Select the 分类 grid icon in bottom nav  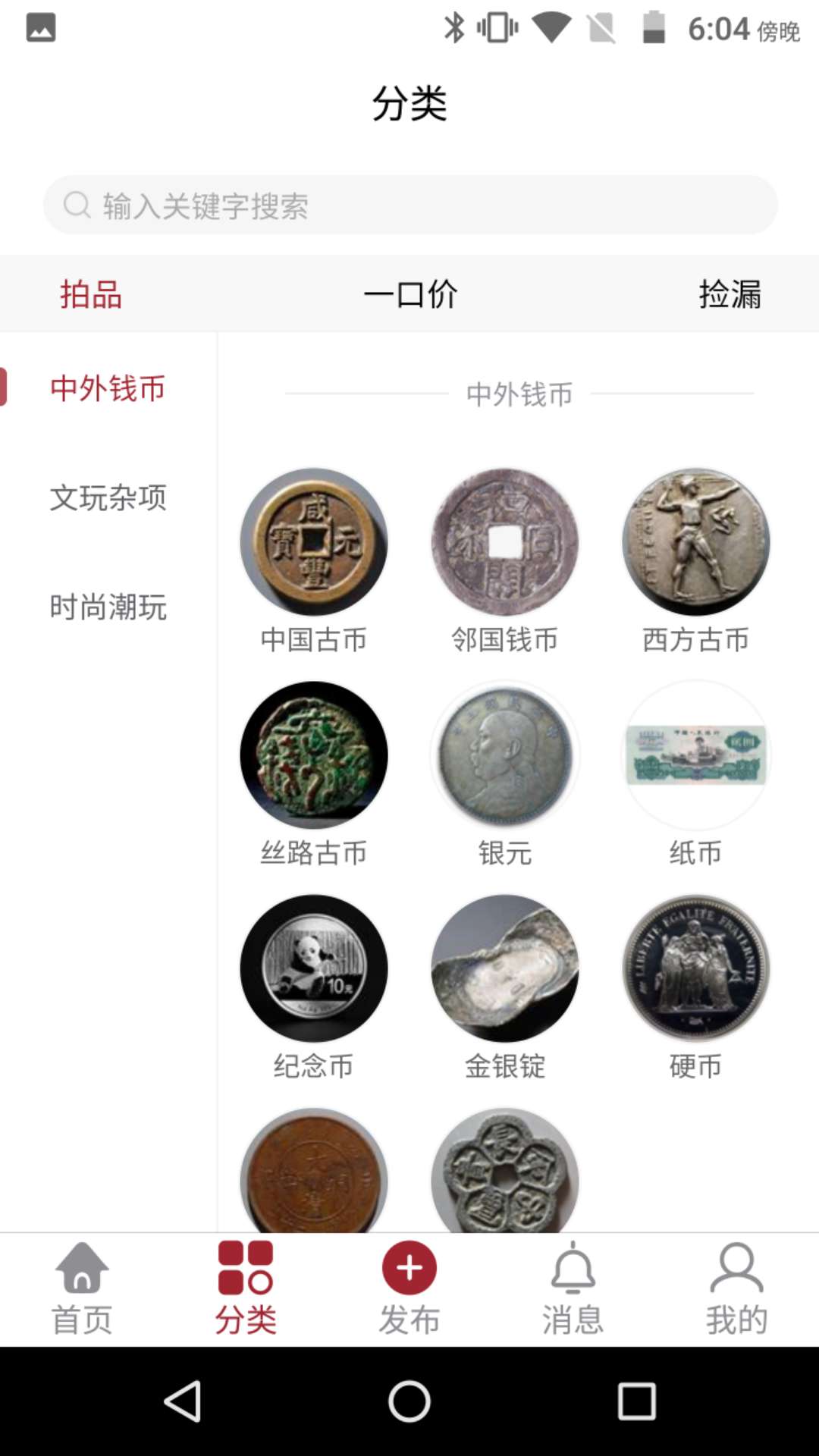245,1265
